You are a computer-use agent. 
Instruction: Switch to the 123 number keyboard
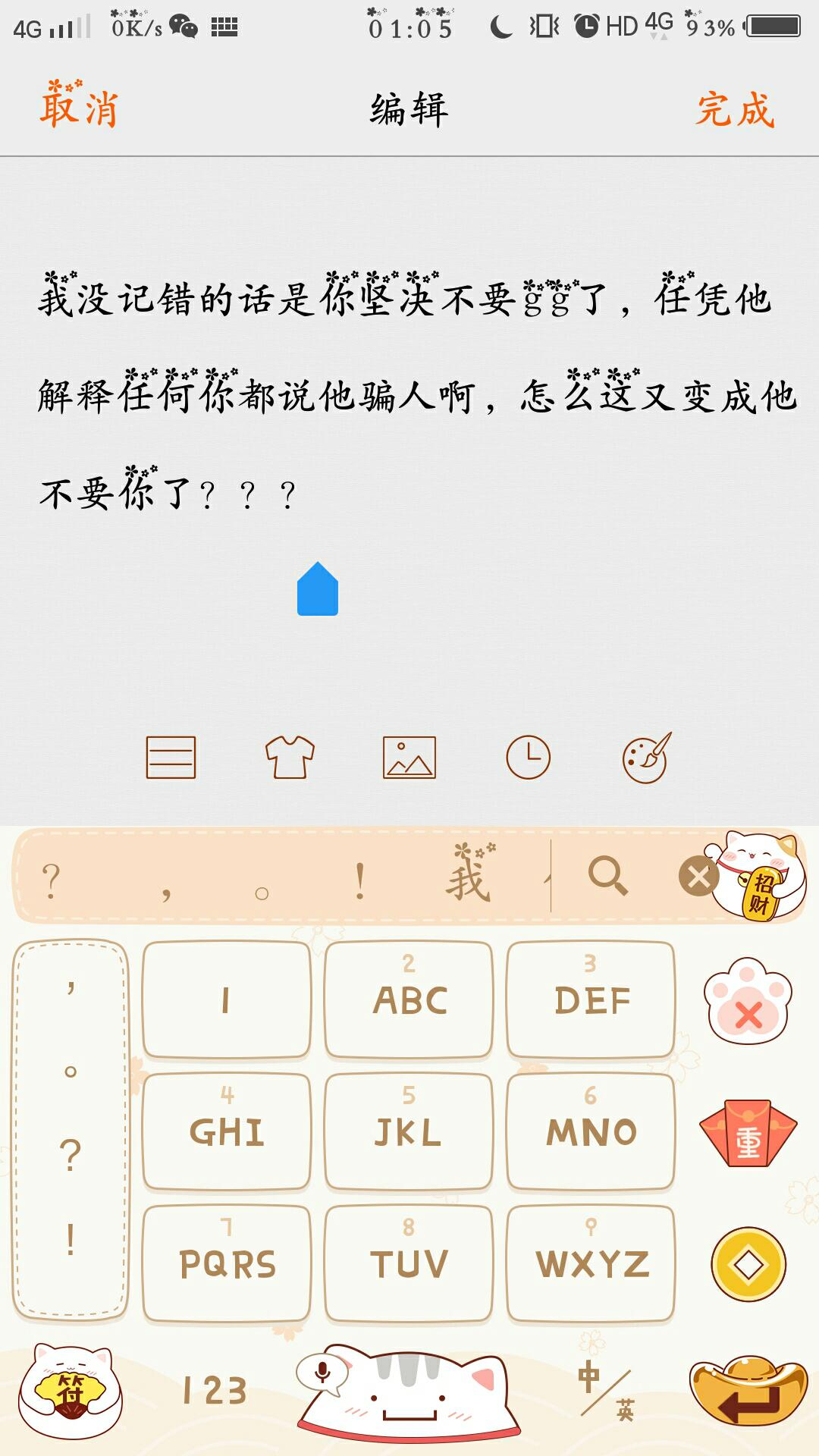click(215, 1390)
